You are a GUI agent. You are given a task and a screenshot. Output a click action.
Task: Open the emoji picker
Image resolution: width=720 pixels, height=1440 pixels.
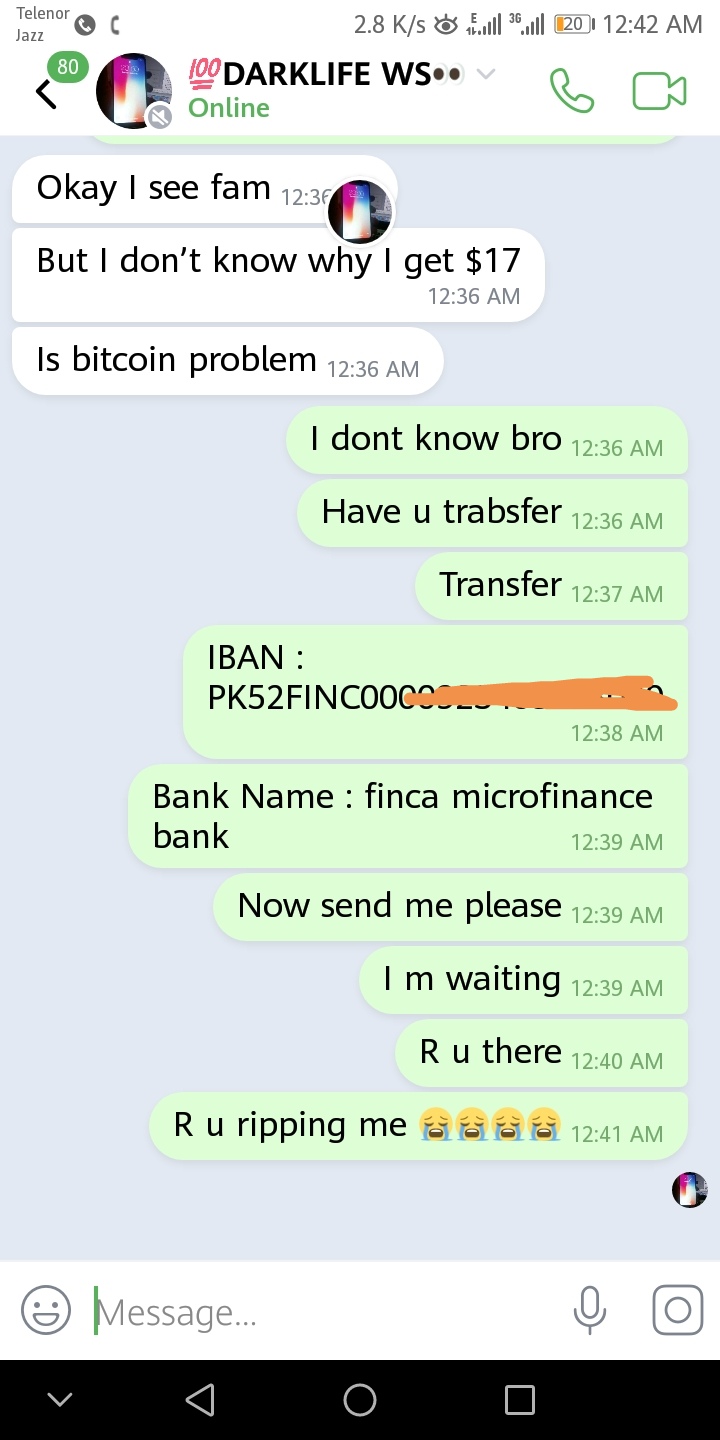[46, 1310]
